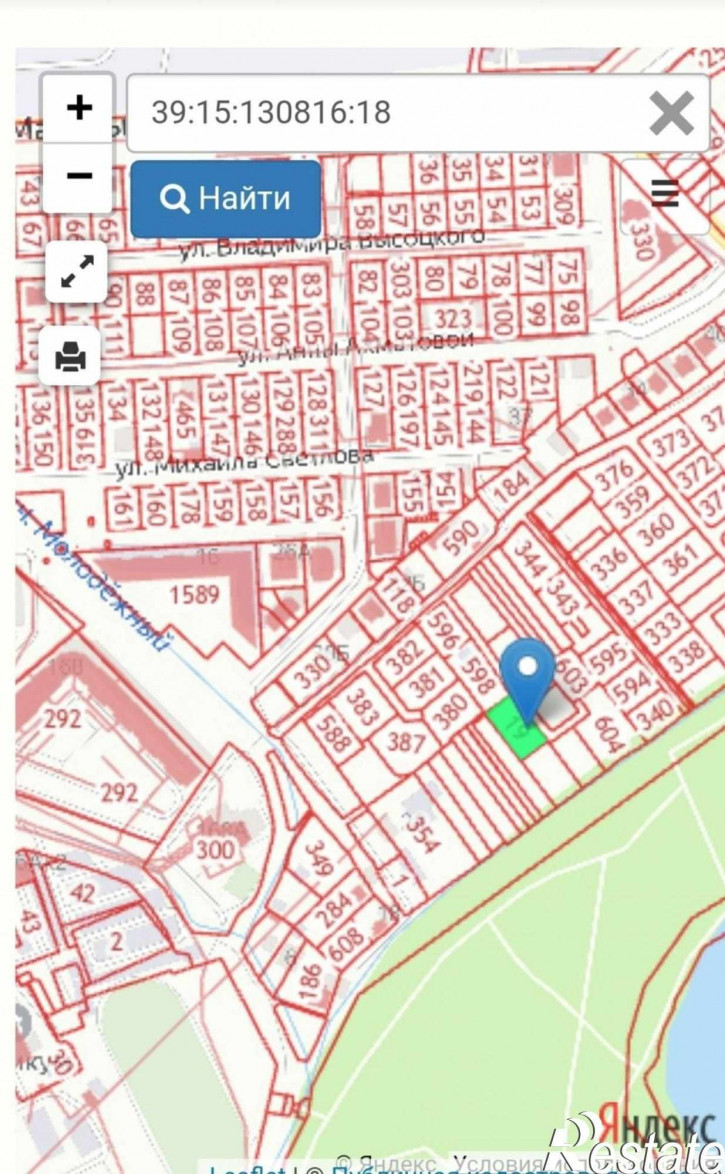Clear the cadastral number search field
The height and width of the screenshot is (1174, 725).
[x=671, y=112]
